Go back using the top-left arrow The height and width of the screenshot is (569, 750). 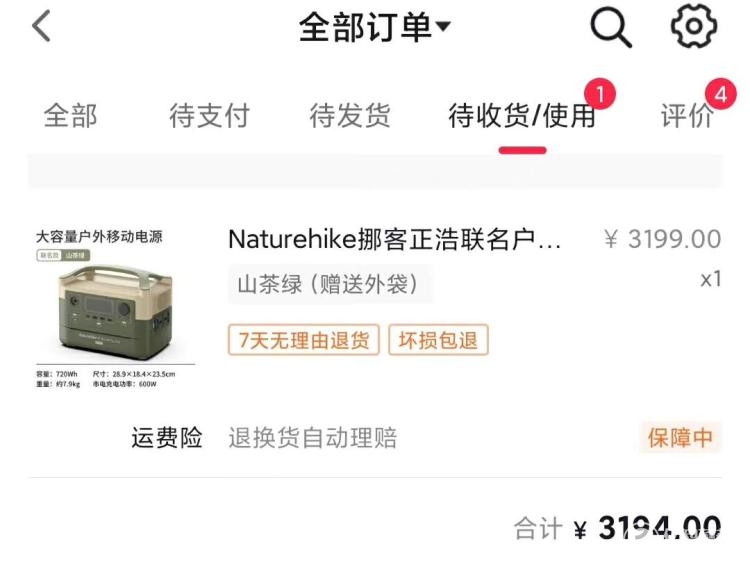[x=41, y=27]
